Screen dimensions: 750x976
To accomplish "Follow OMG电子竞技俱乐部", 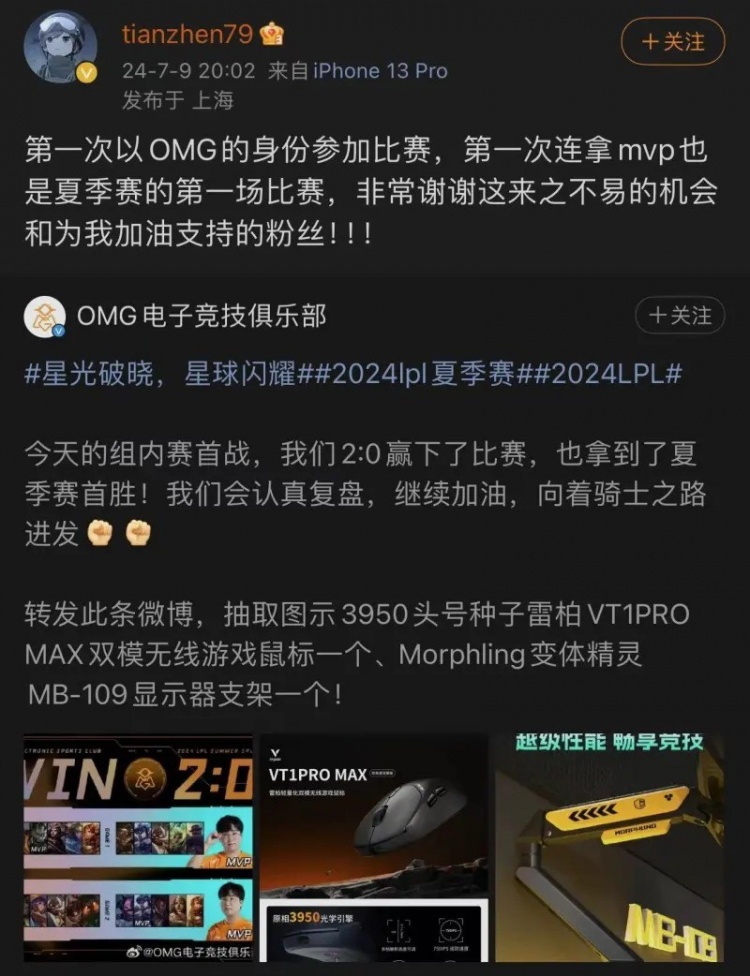I will [680, 316].
